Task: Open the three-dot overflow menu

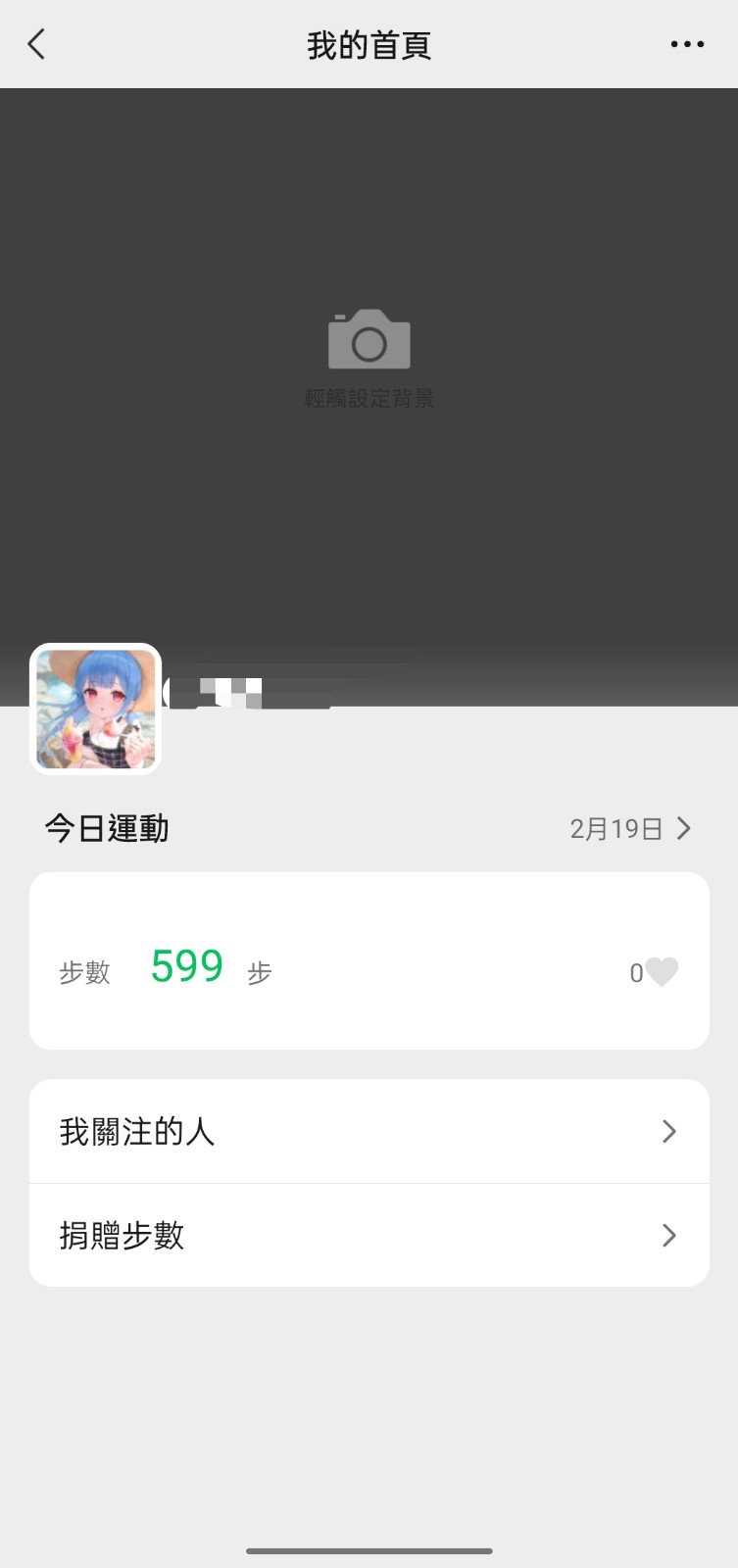Action: [x=687, y=44]
